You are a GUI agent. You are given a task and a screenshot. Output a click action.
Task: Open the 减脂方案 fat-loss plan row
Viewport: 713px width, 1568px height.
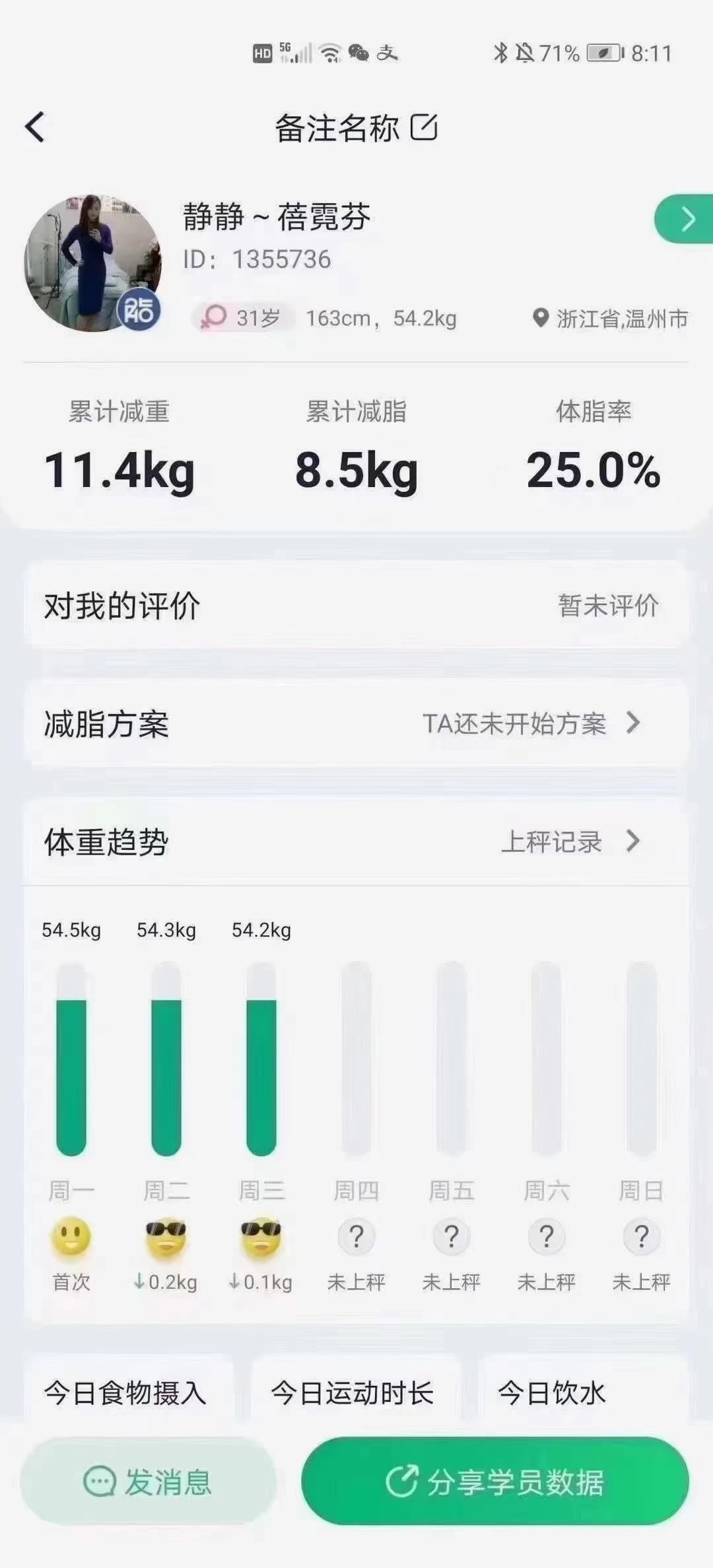point(356,724)
